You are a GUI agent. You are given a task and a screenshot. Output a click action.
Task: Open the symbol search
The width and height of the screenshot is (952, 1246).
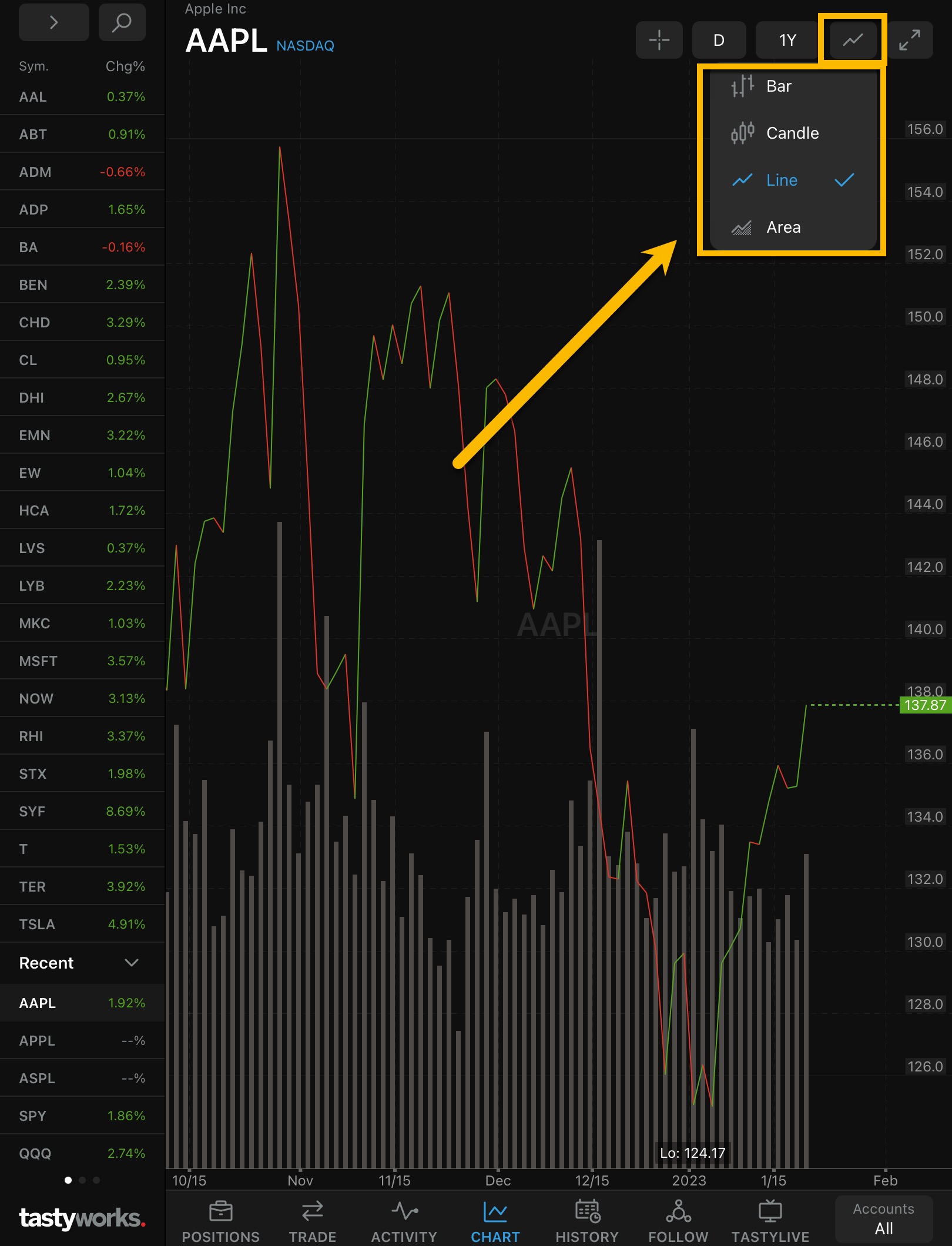(x=122, y=22)
